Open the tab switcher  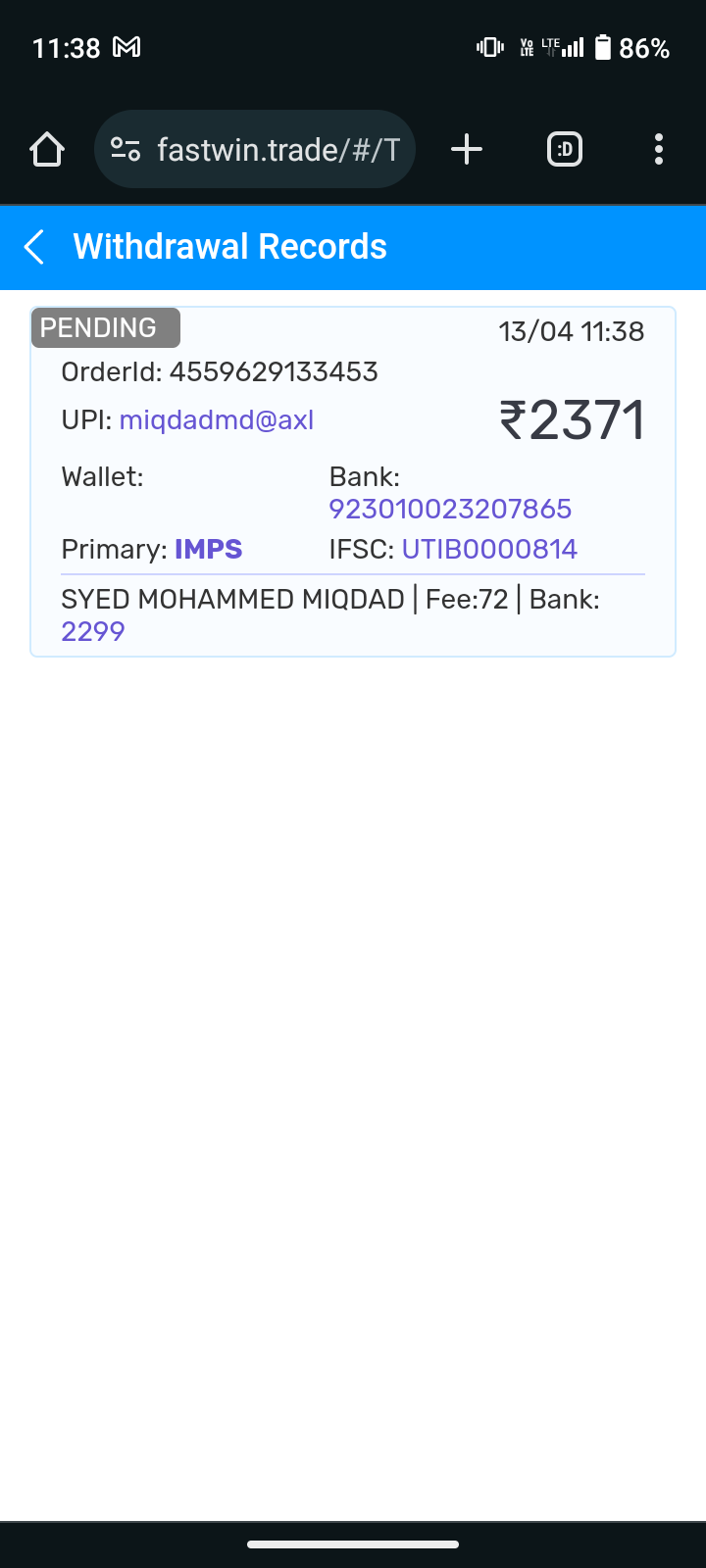coord(565,150)
